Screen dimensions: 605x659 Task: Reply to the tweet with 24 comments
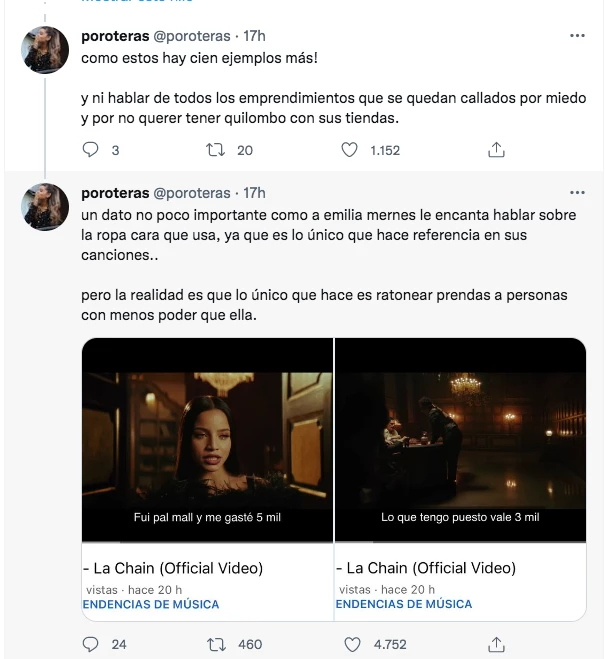point(91,644)
